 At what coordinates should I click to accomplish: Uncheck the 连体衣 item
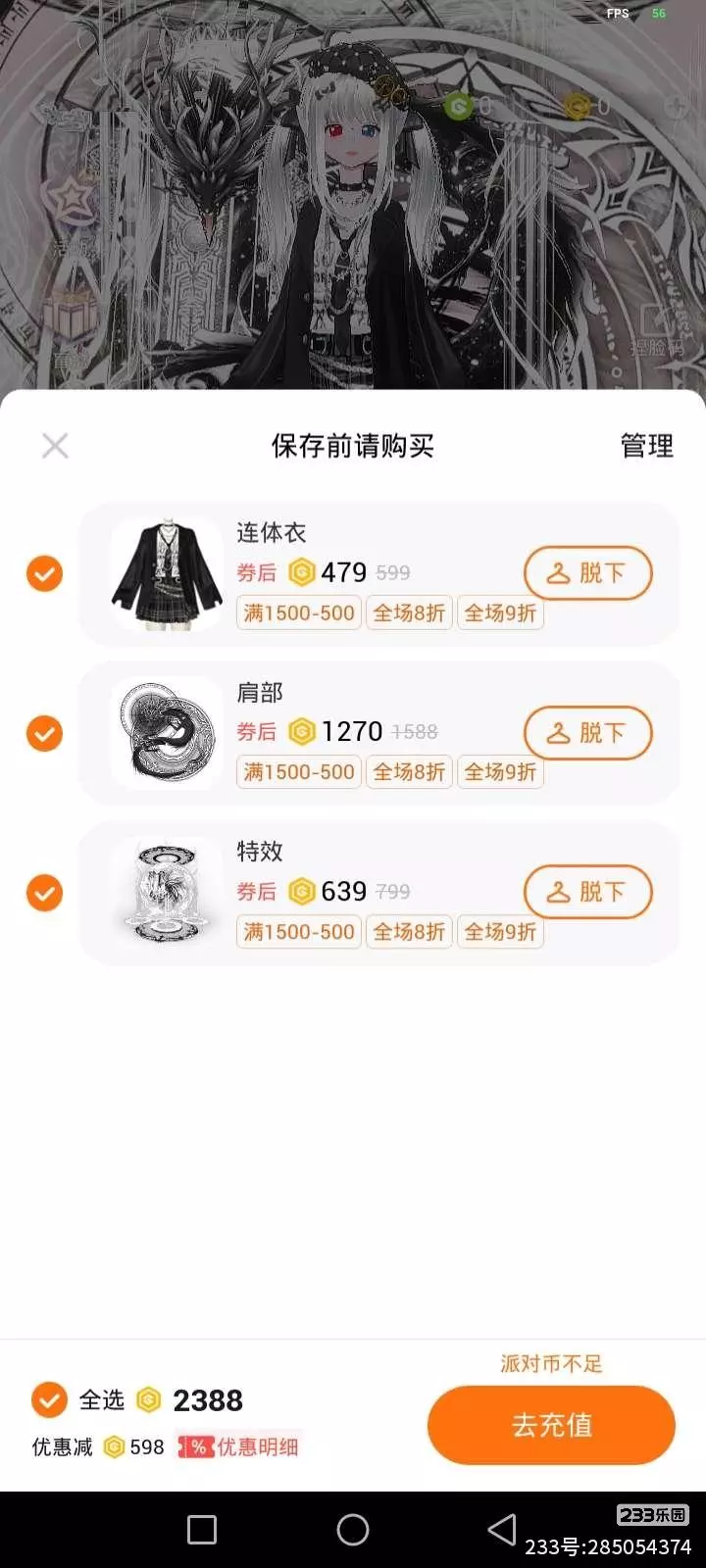tap(44, 573)
